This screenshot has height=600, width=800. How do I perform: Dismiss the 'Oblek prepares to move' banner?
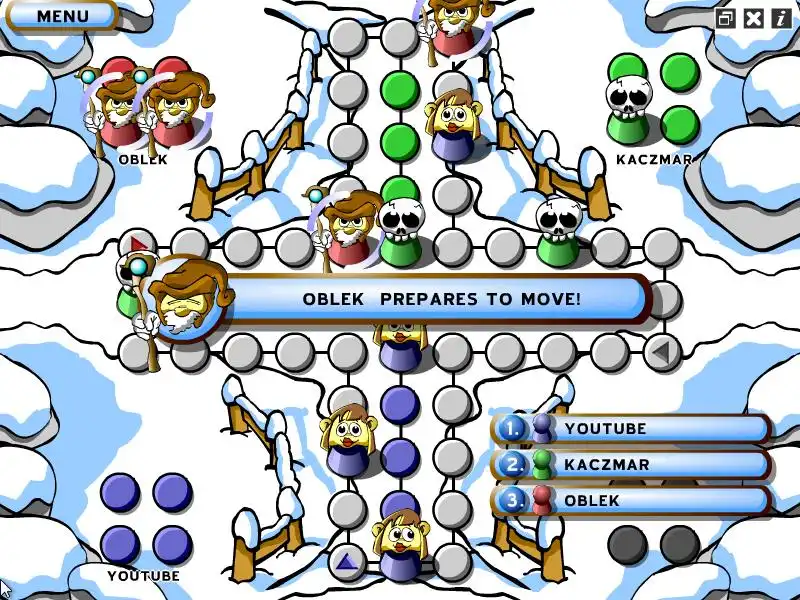pyautogui.click(x=440, y=299)
